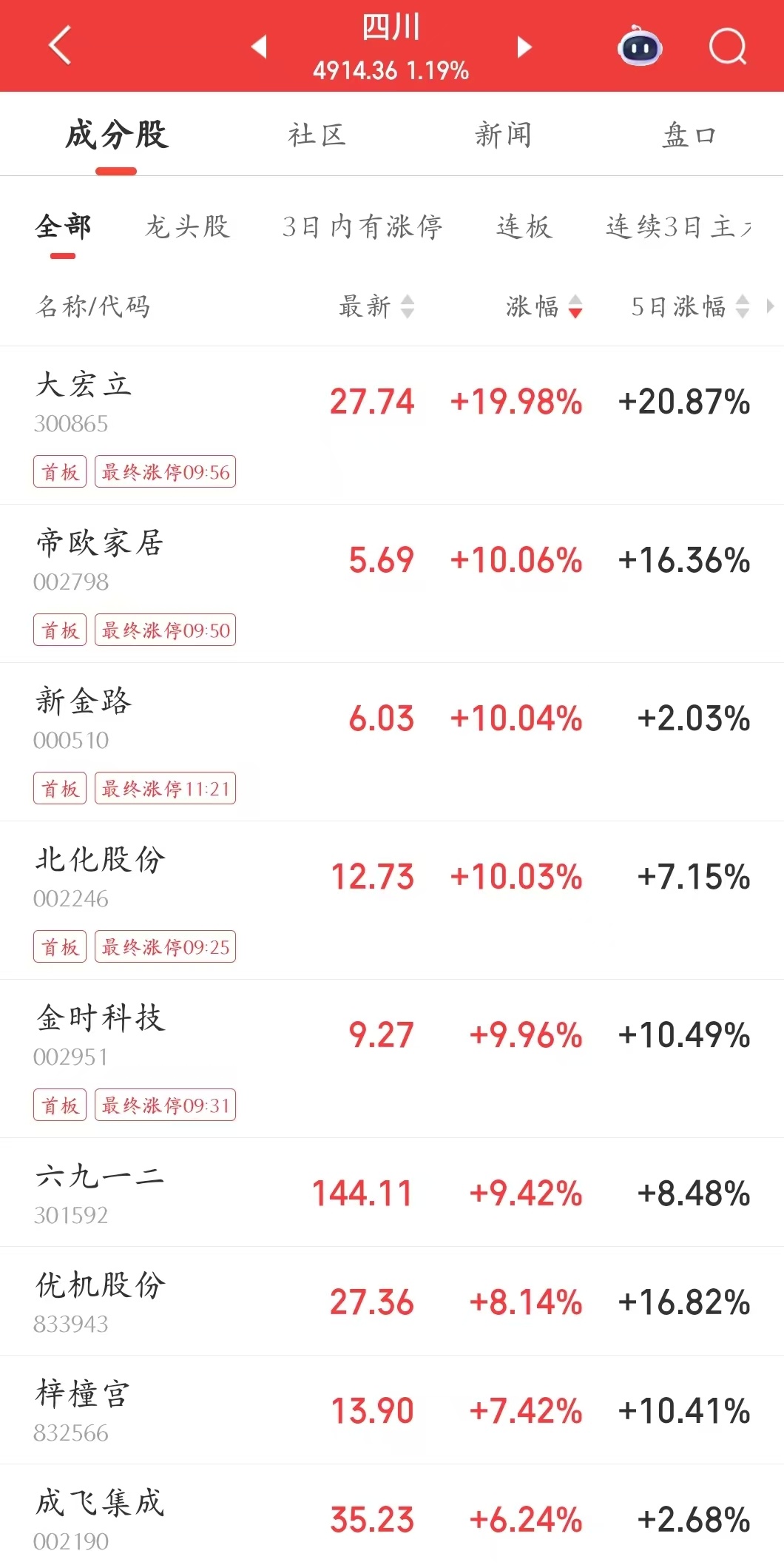Screen dimensions: 784x1565
Task: Tap the back arrow to return
Action: 59,47
